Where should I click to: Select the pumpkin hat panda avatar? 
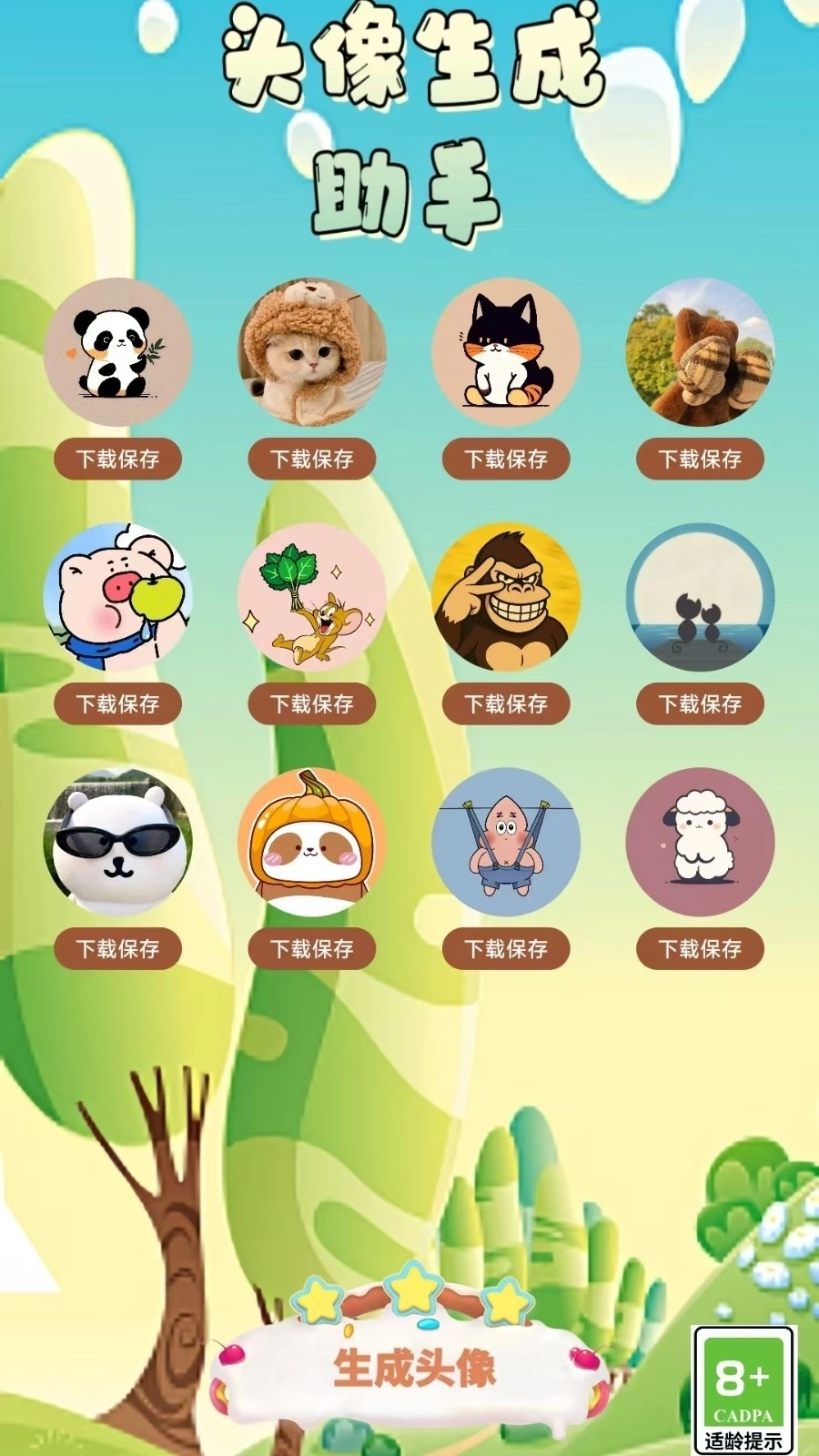pyautogui.click(x=314, y=844)
